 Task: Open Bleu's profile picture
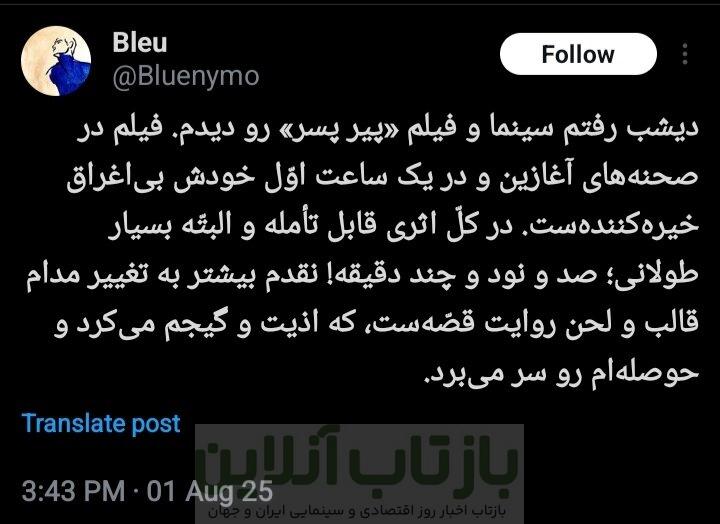click(56, 58)
